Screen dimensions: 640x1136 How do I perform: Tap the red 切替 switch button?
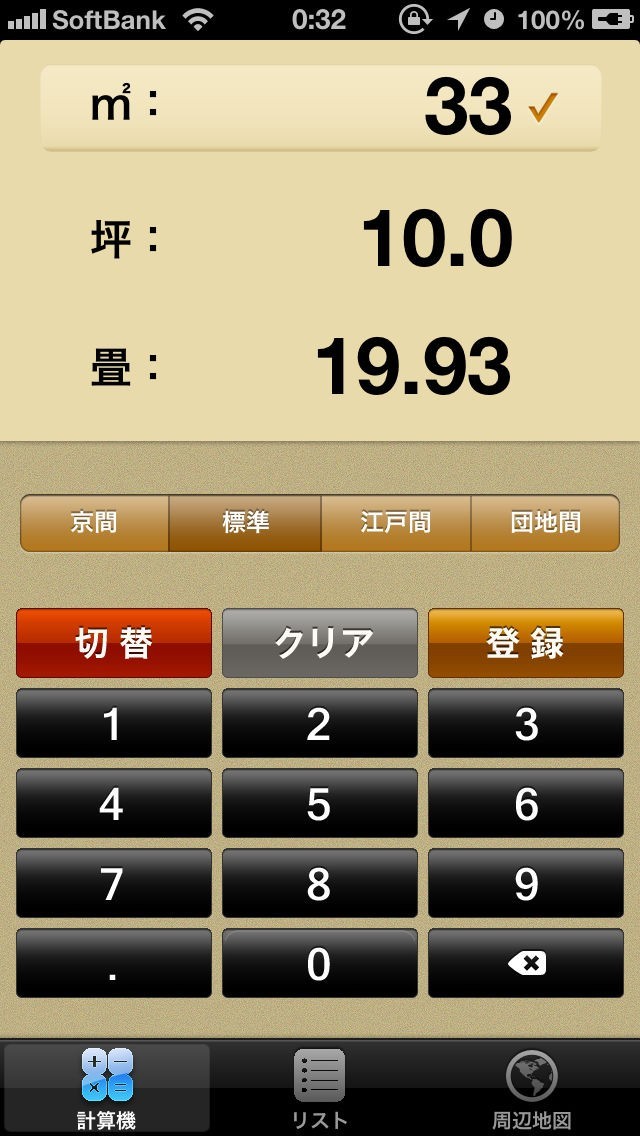pyautogui.click(x=114, y=643)
